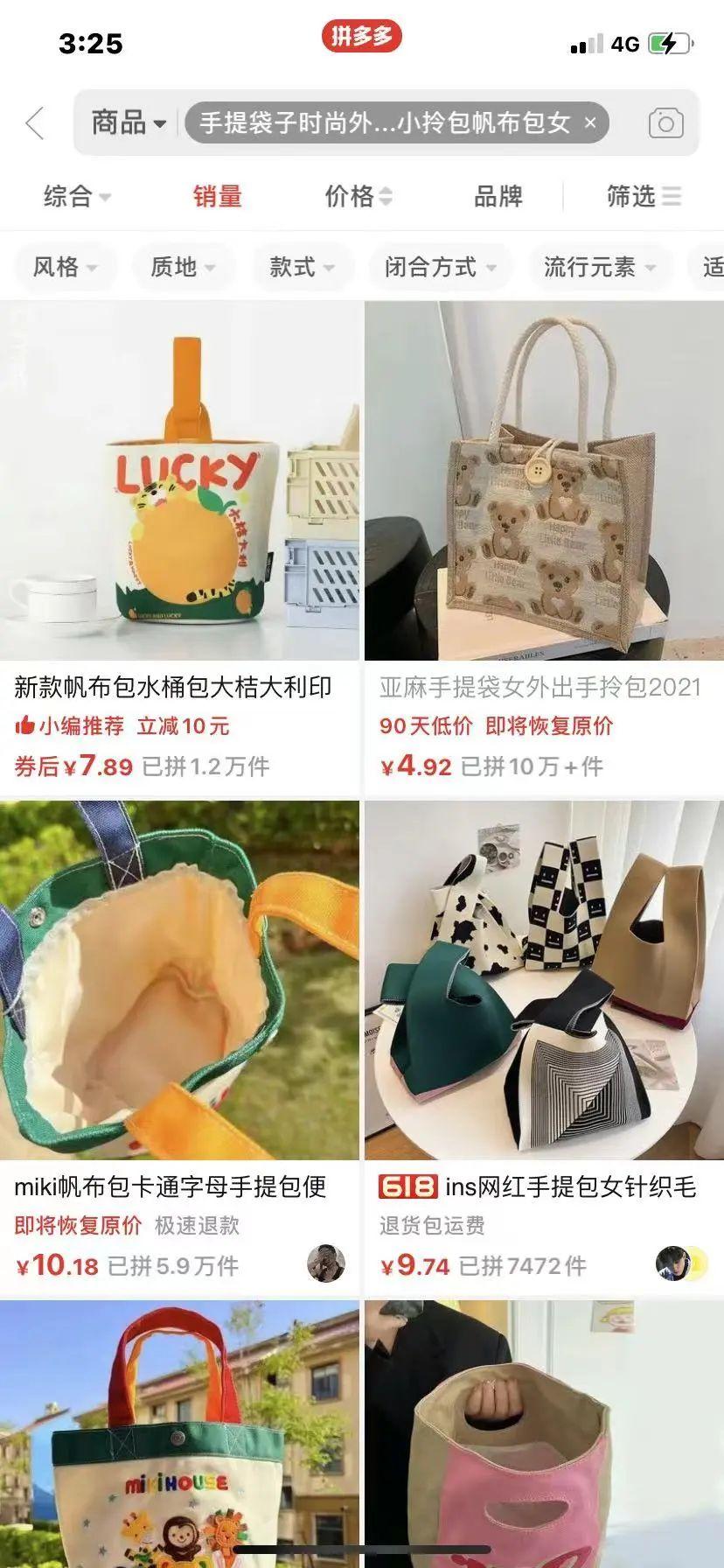Remove the search keyword chip
724x1568 pixels.
coord(590,123)
